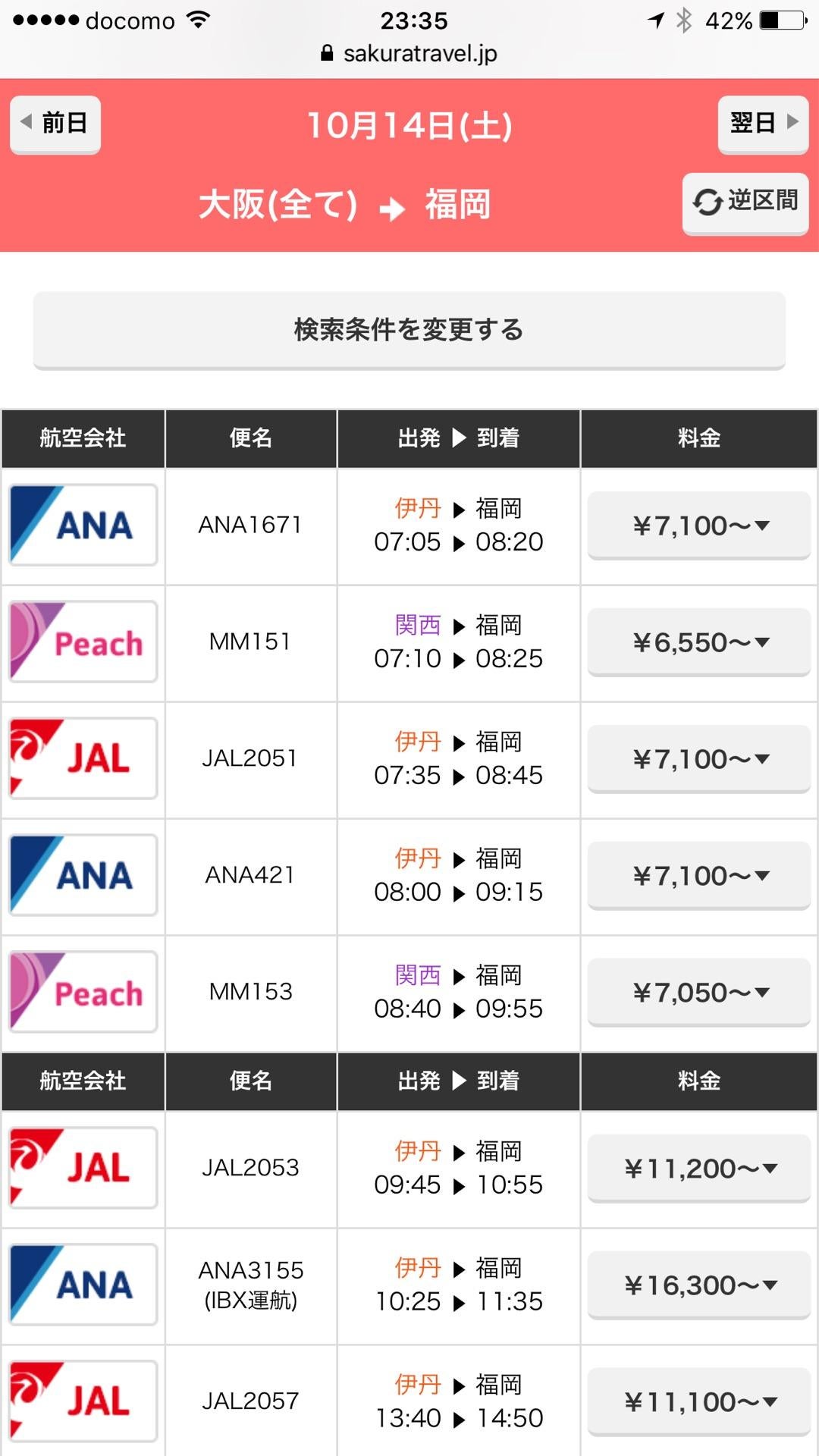Show JAL2051 fare options

coord(699,759)
